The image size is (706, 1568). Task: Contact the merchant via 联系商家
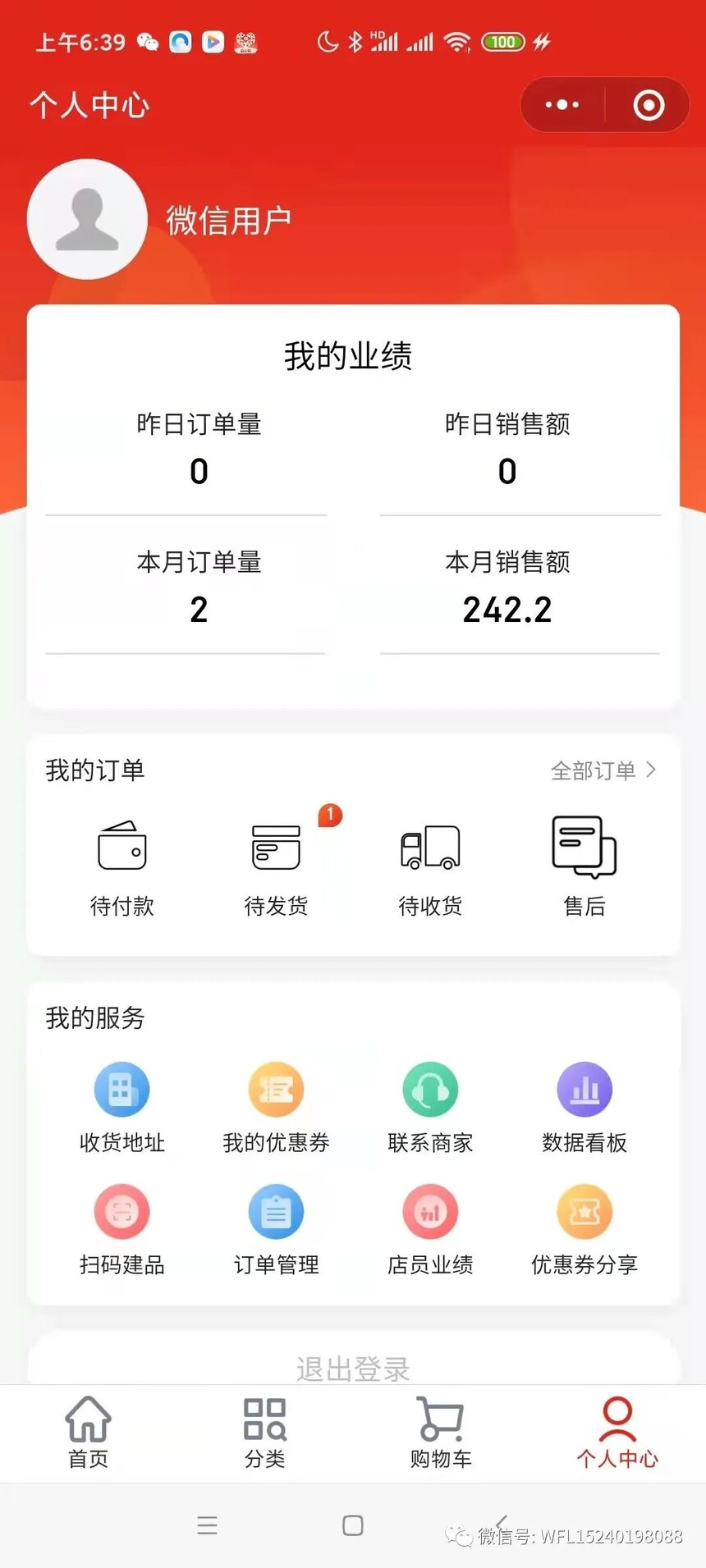click(430, 1108)
